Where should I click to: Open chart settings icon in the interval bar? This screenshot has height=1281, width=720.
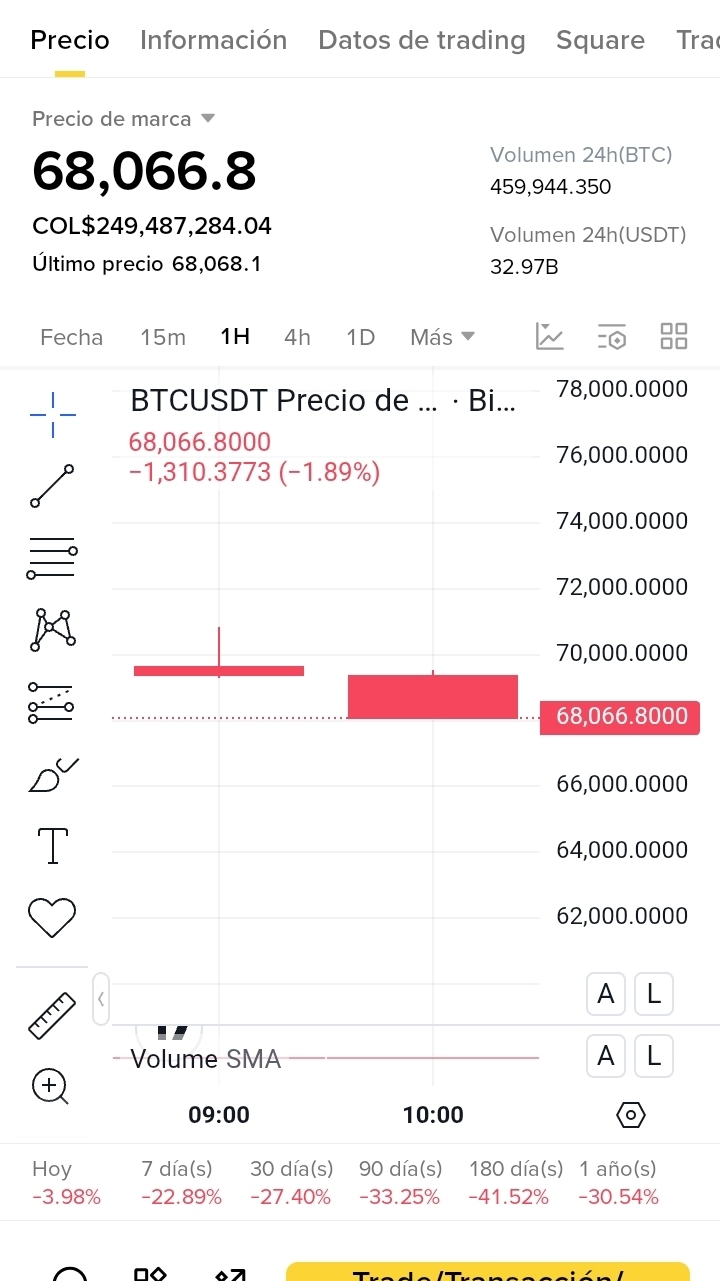pyautogui.click(x=612, y=337)
